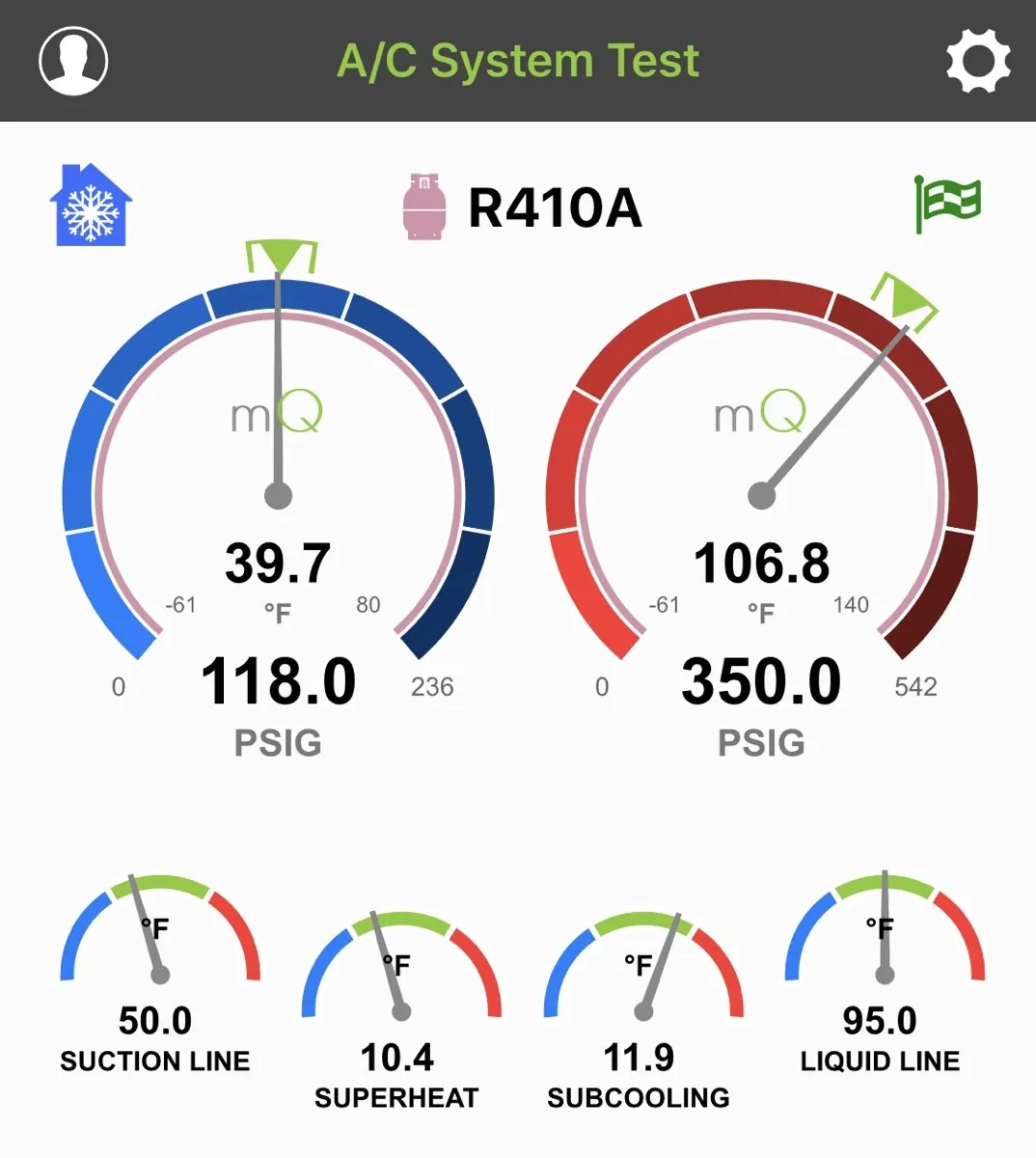This screenshot has width=1036, height=1158.
Task: Tap the green checkered flag icon
Action: (x=947, y=203)
